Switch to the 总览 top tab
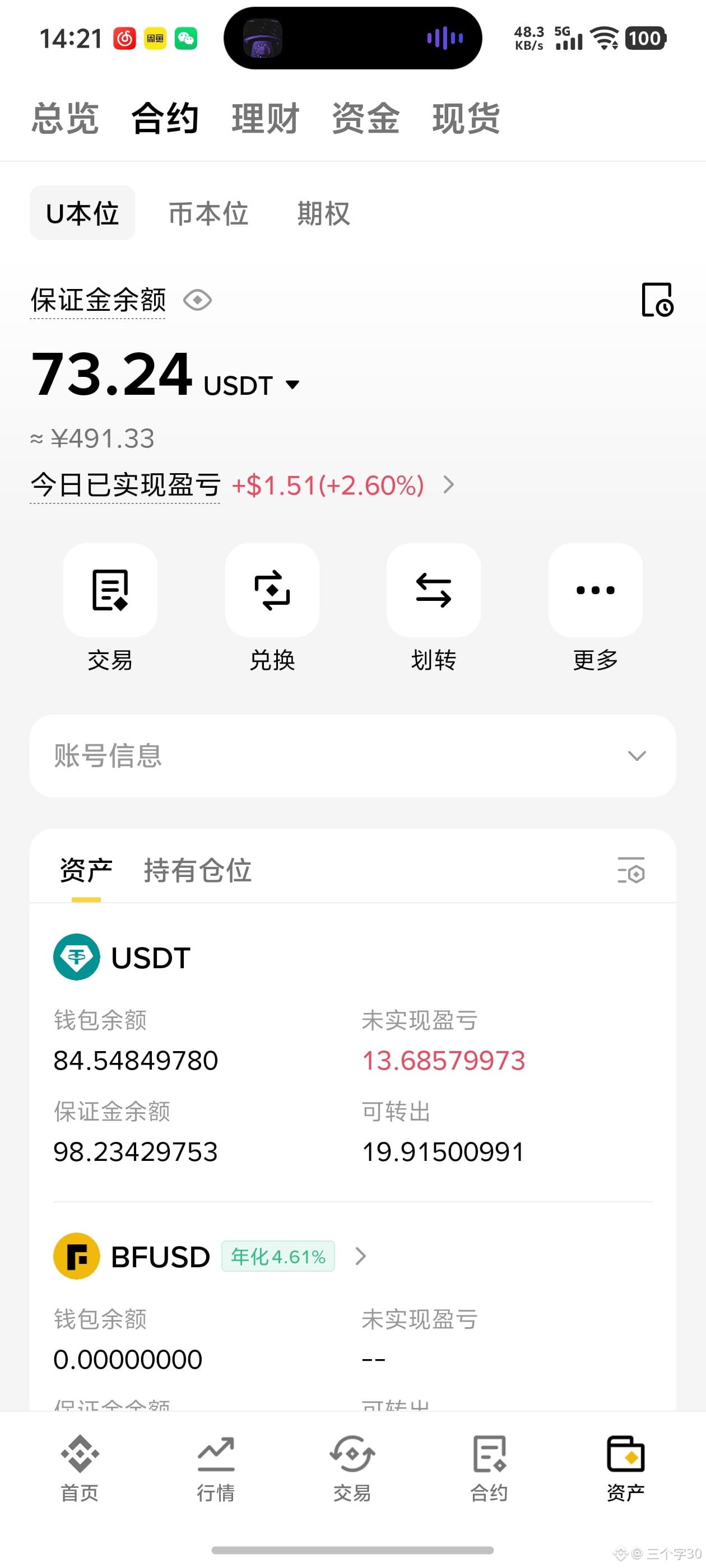706x1568 pixels. (64, 118)
